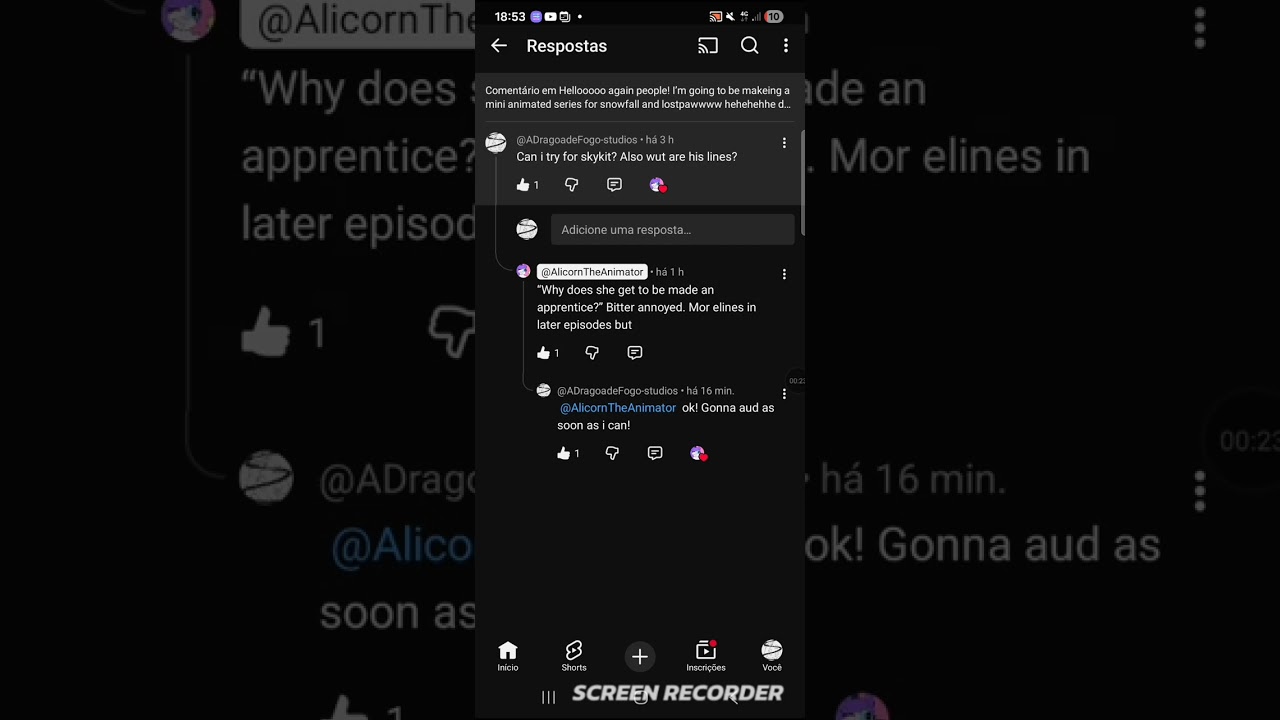Like the "ok! Gonna aud" reply
1280x720 pixels.
coord(564,454)
